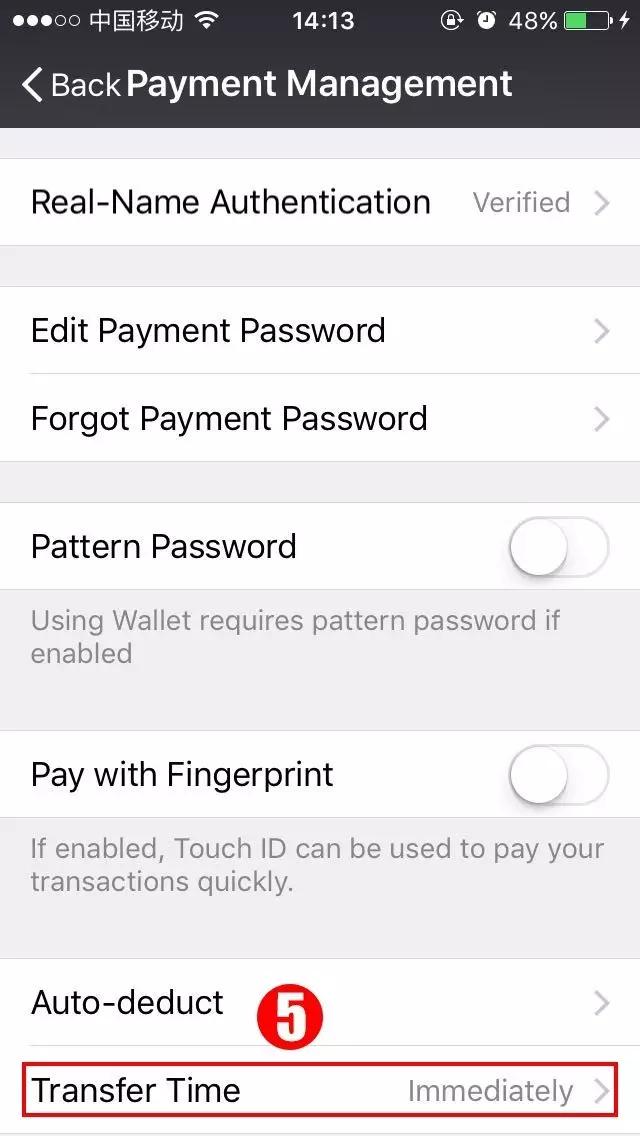Open Auto-deduct settings
This screenshot has width=640, height=1136.
point(320,1003)
